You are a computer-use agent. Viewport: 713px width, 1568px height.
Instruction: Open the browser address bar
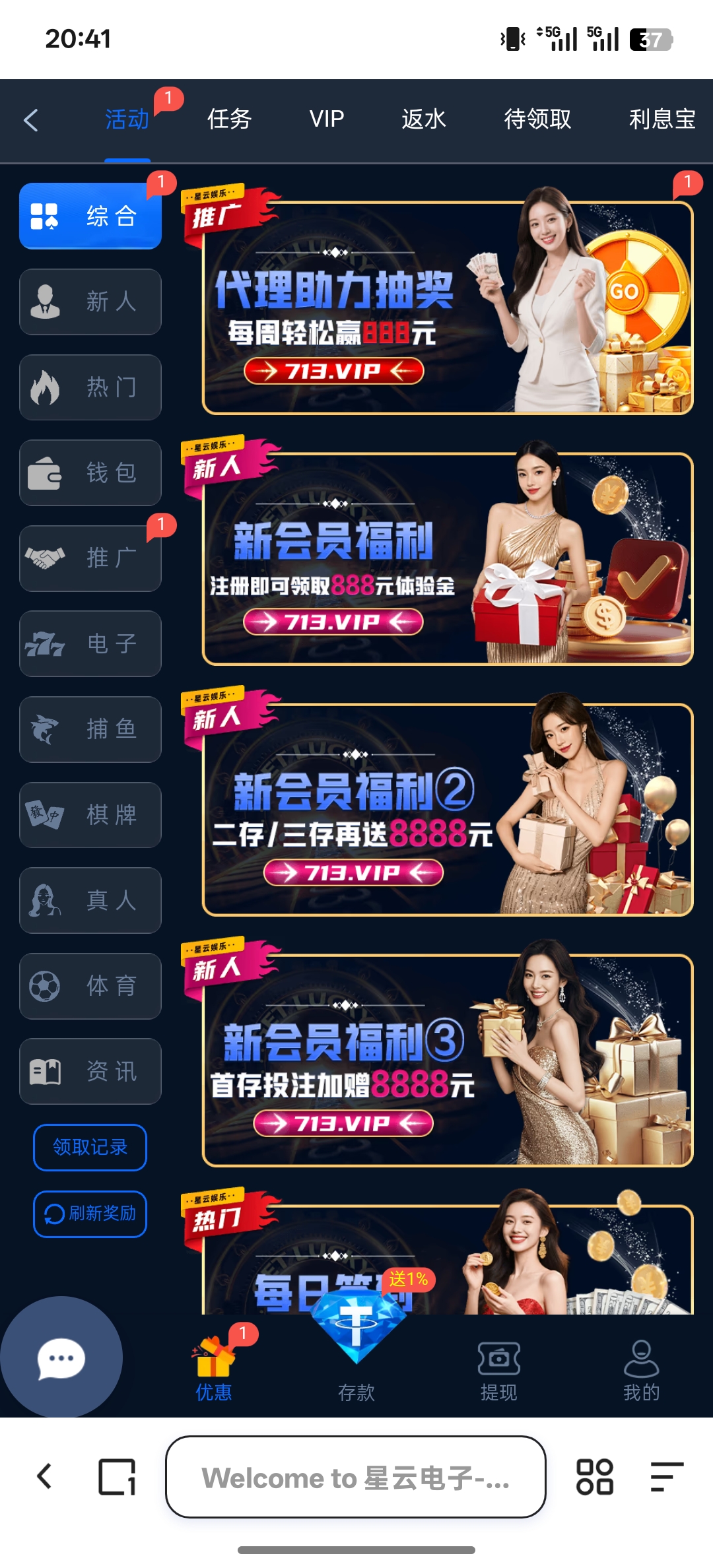pos(355,1477)
